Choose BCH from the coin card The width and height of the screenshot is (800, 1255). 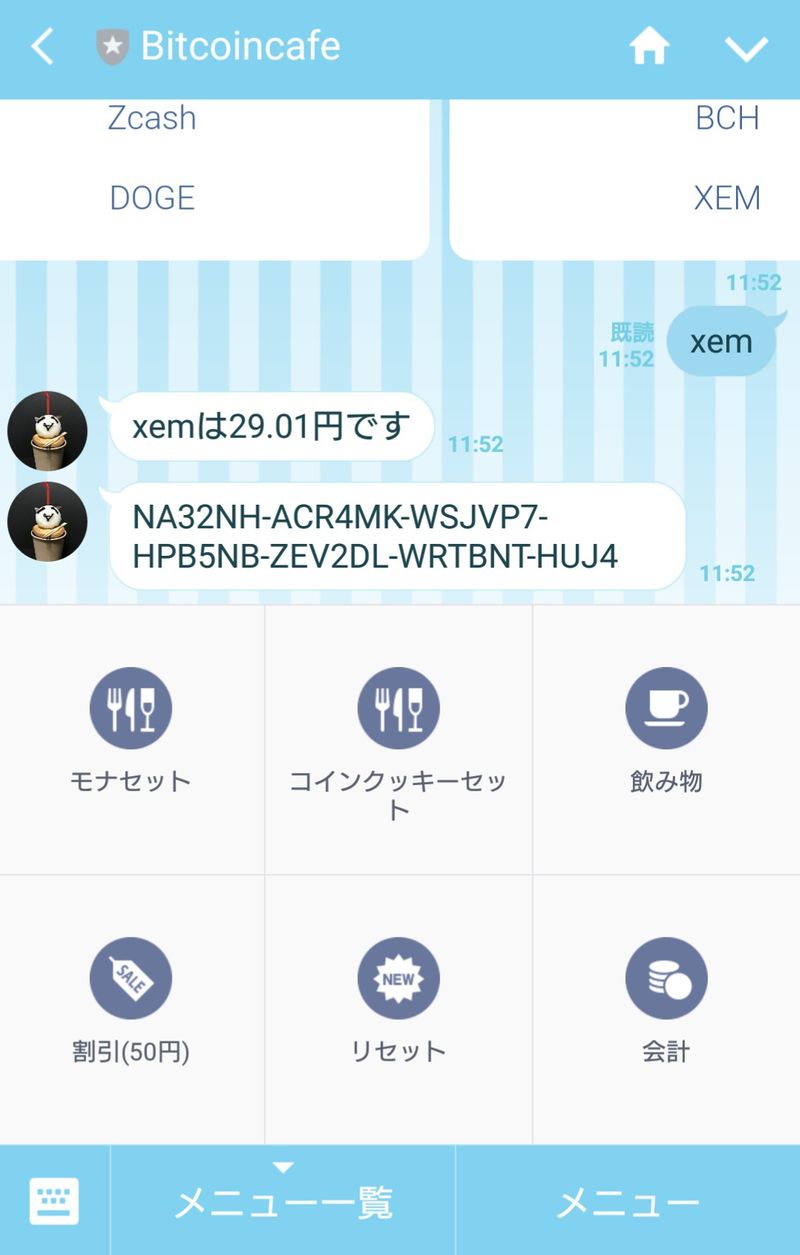727,118
